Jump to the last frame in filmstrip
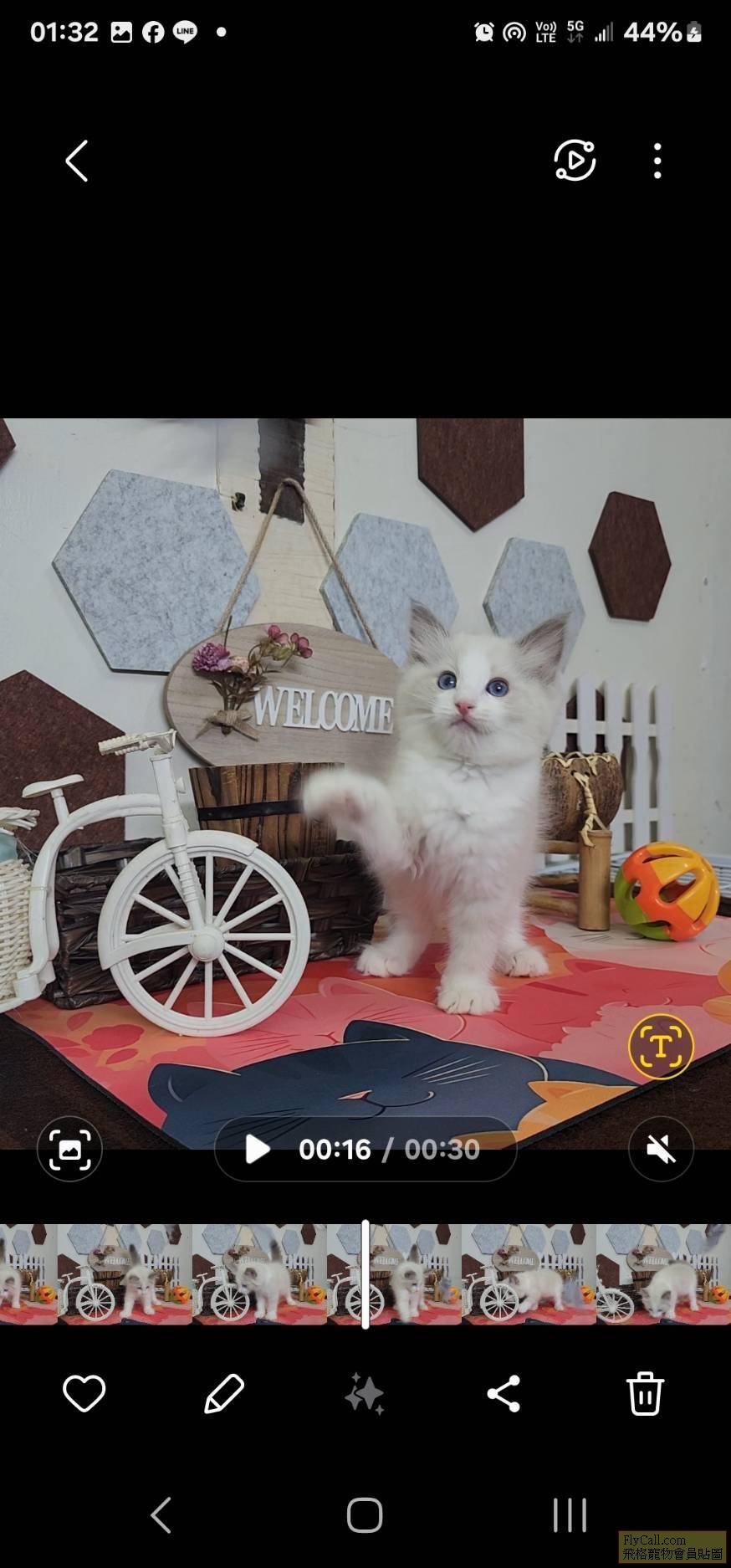Viewport: 731px width, 1568px height. click(669, 1273)
